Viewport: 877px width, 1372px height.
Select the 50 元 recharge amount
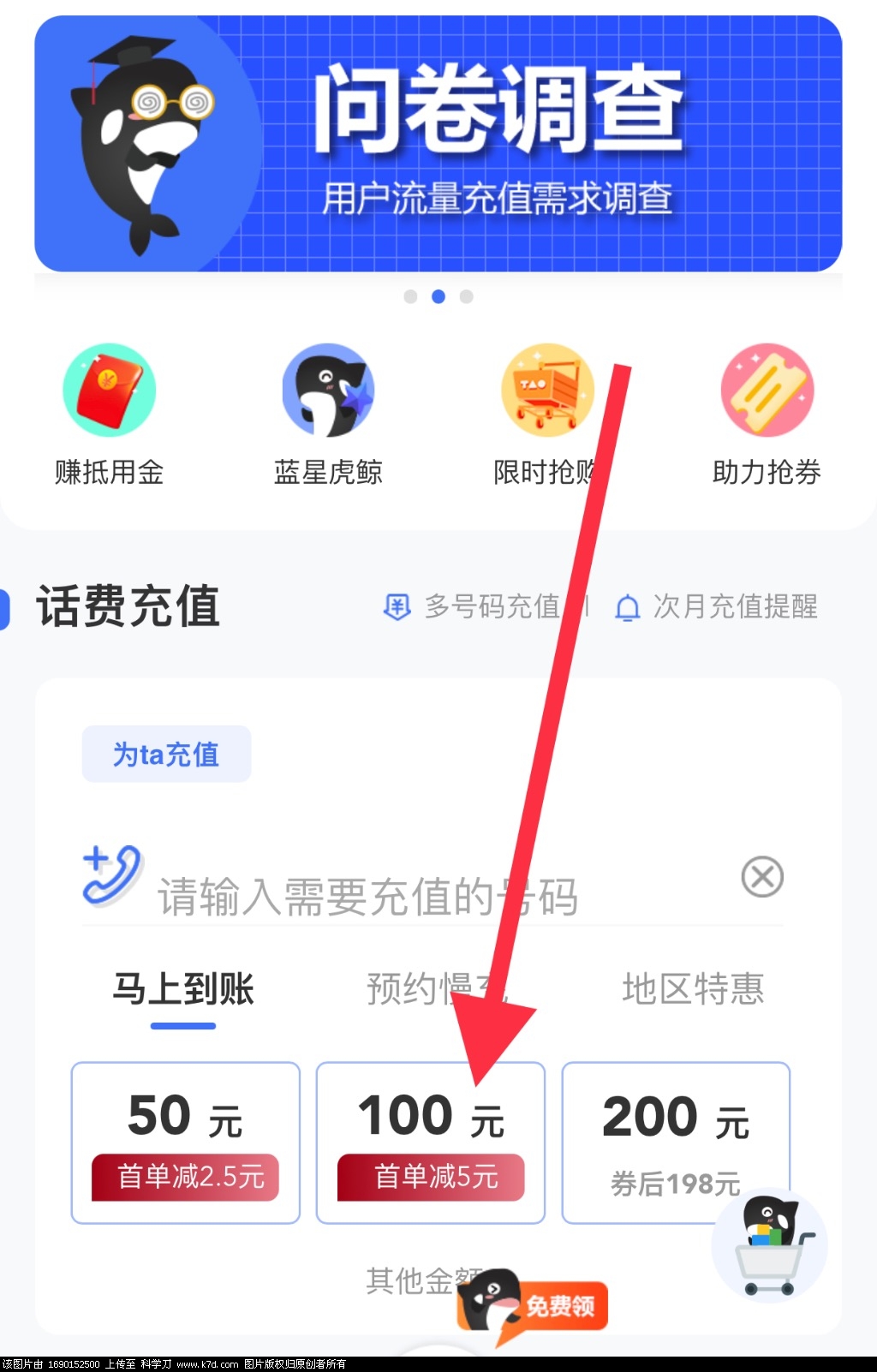click(x=185, y=1142)
